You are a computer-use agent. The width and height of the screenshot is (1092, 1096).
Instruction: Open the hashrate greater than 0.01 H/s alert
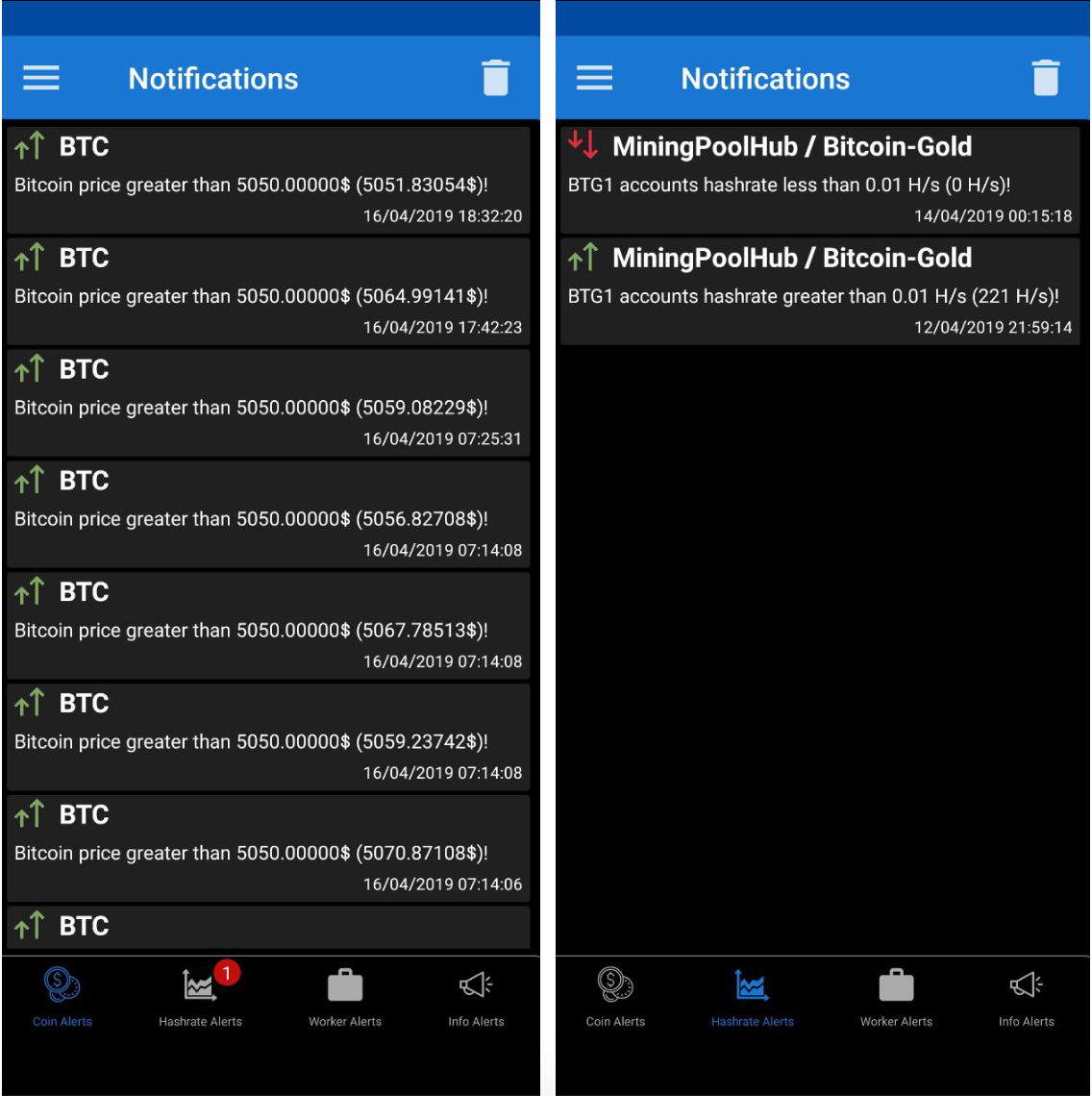click(x=819, y=292)
